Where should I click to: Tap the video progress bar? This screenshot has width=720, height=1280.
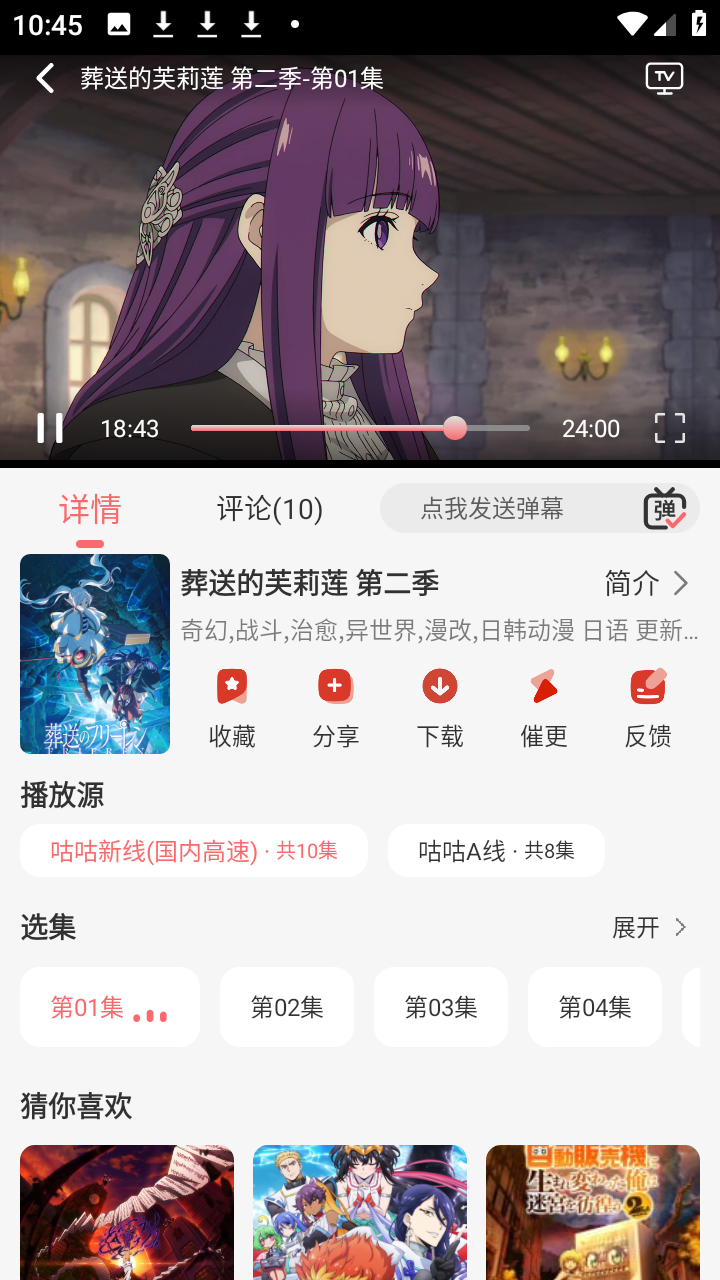pyautogui.click(x=360, y=428)
